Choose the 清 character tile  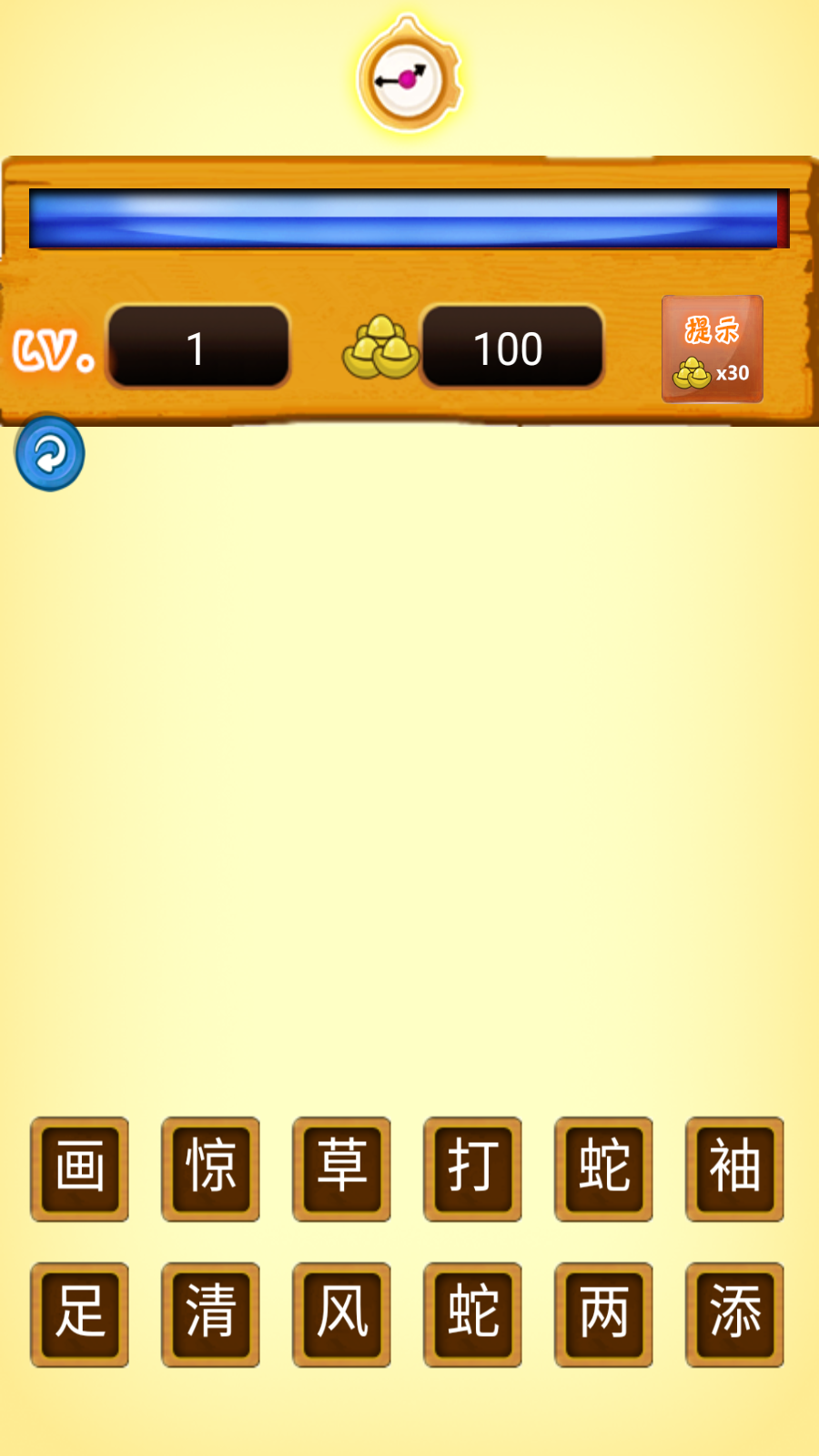coord(211,1314)
